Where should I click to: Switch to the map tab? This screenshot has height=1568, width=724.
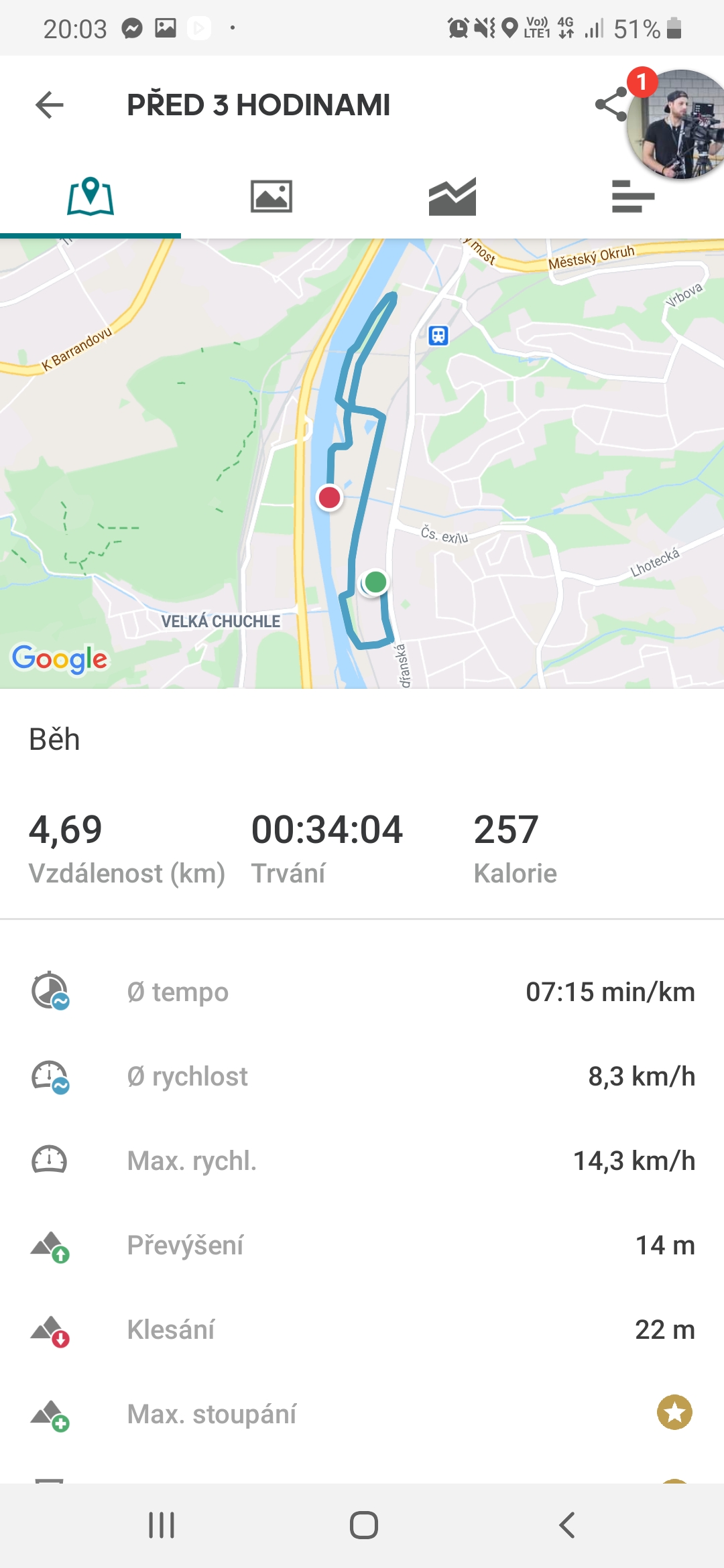coord(90,197)
